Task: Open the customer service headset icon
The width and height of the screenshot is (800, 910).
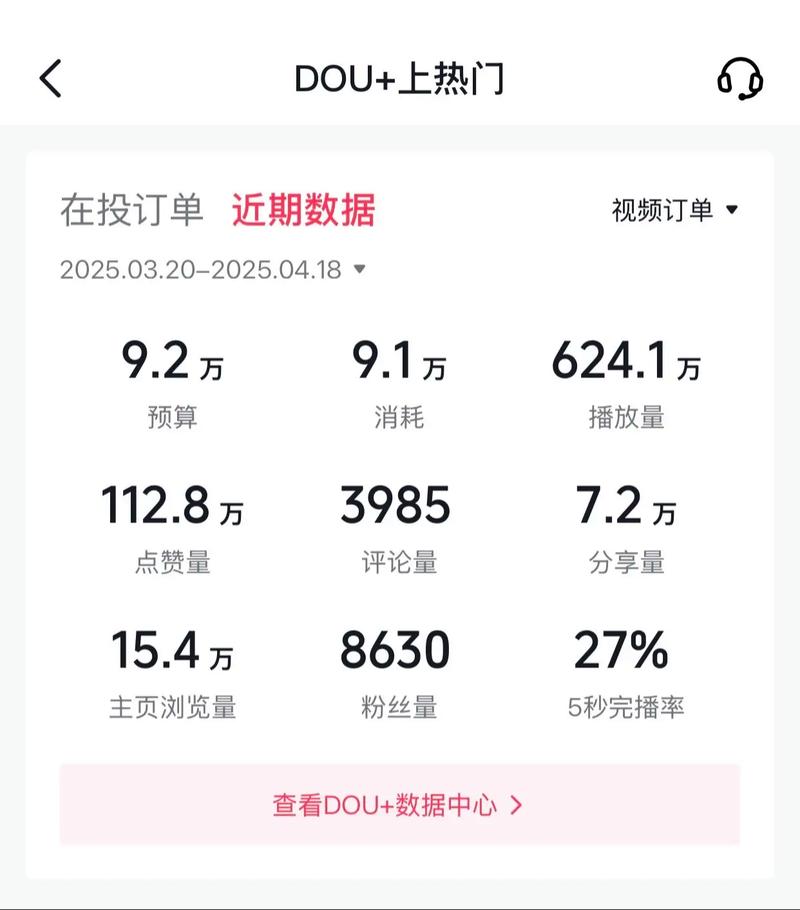Action: 738,76
